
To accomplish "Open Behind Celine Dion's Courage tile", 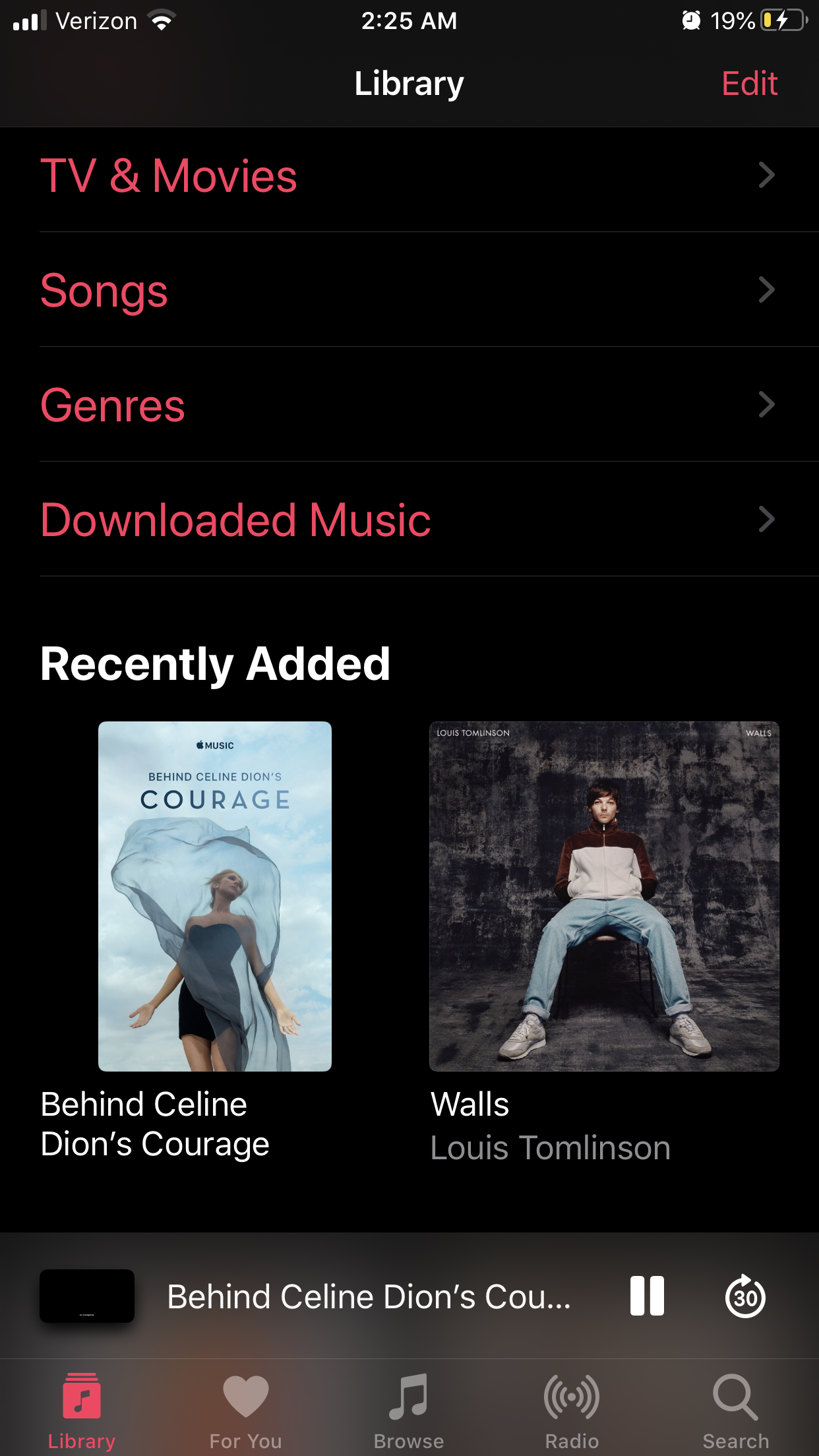I will (x=214, y=896).
